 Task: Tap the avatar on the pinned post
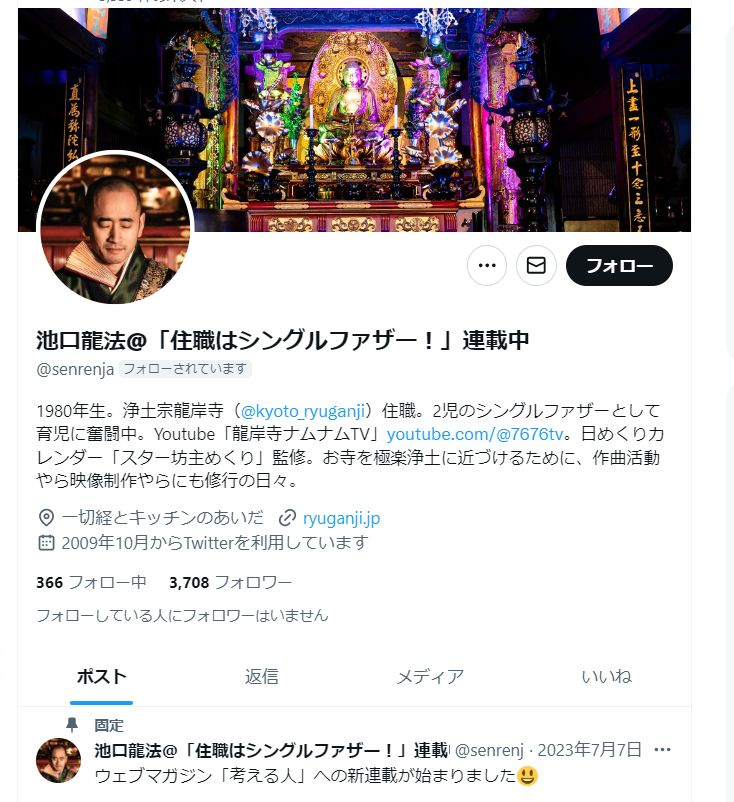coord(58,762)
